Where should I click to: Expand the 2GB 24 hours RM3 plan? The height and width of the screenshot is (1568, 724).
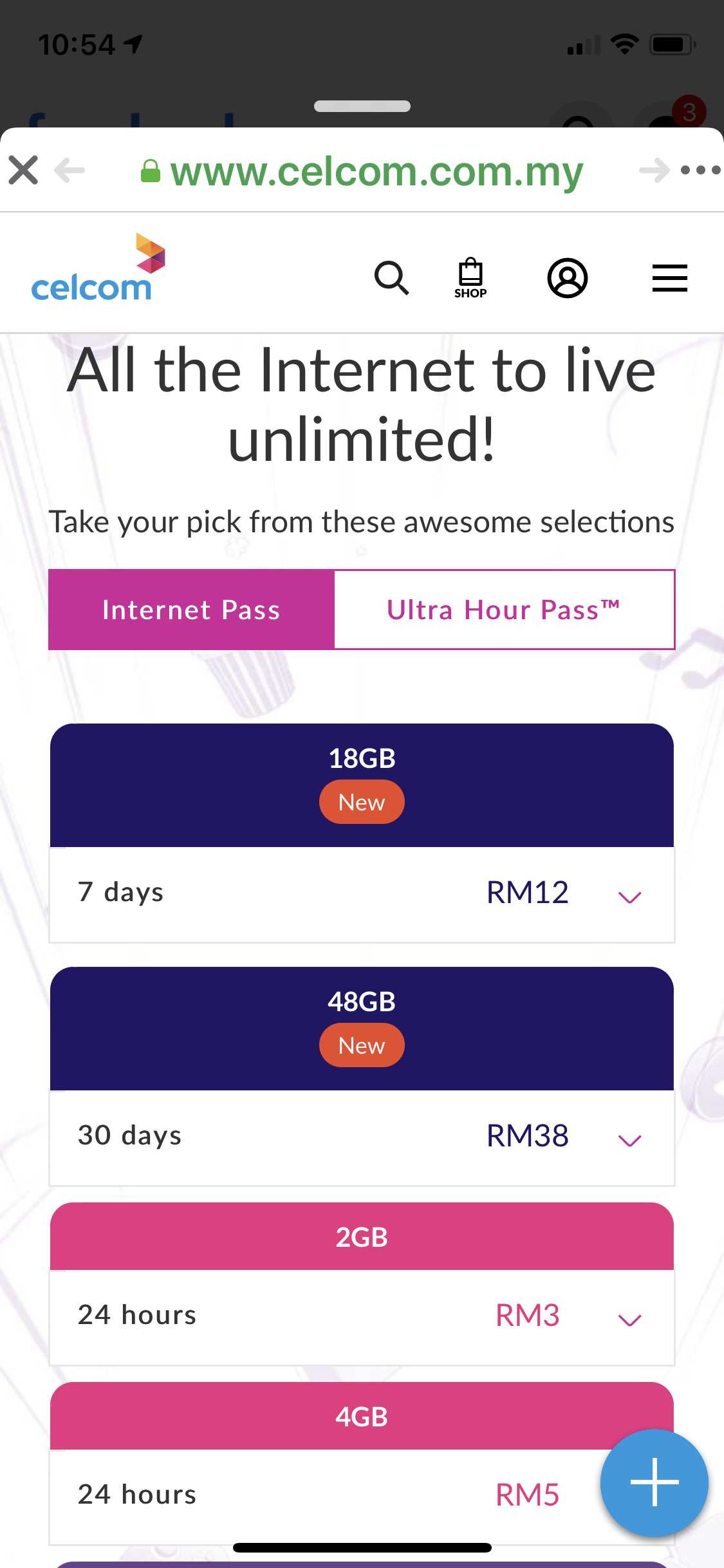tap(362, 1317)
